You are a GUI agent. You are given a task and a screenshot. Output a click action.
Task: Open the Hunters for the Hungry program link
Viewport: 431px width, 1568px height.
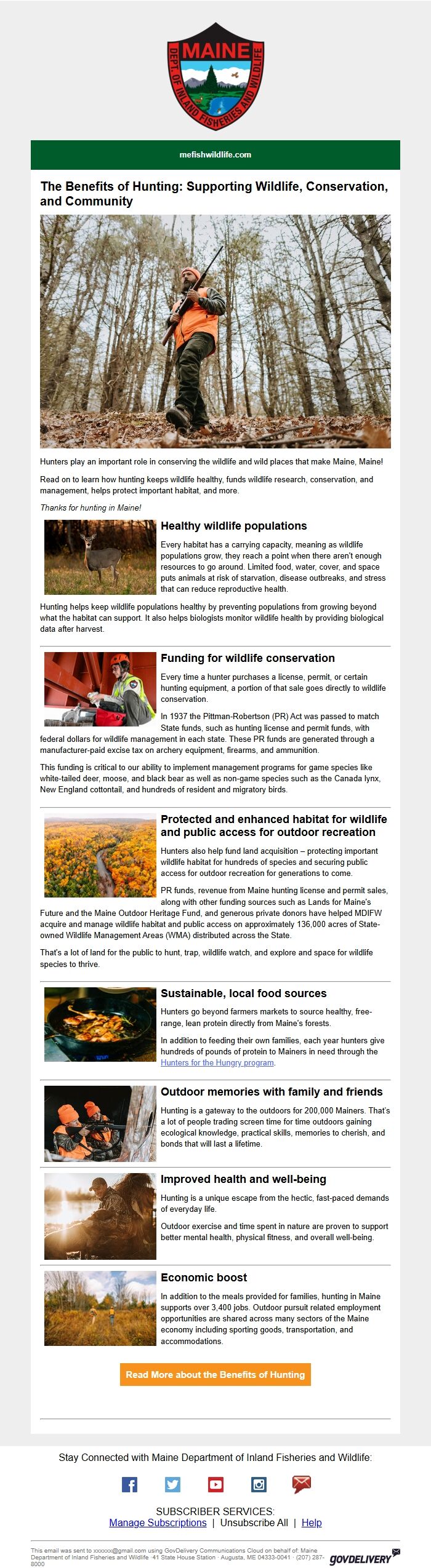217,1062
